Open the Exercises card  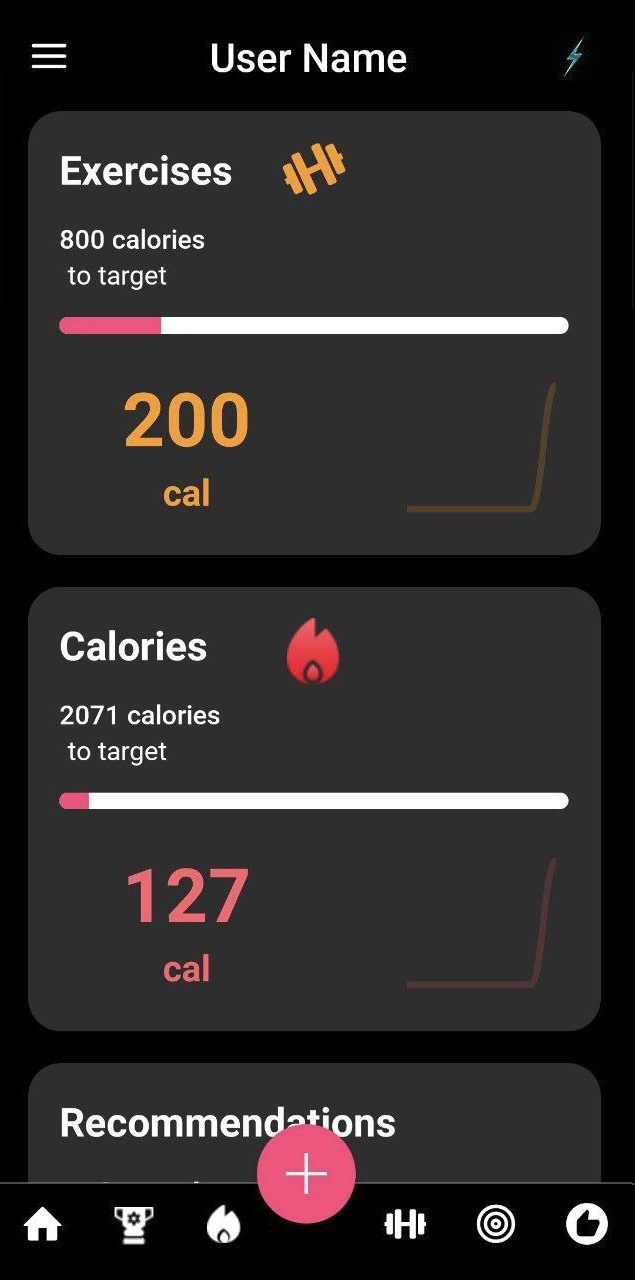coord(314,333)
